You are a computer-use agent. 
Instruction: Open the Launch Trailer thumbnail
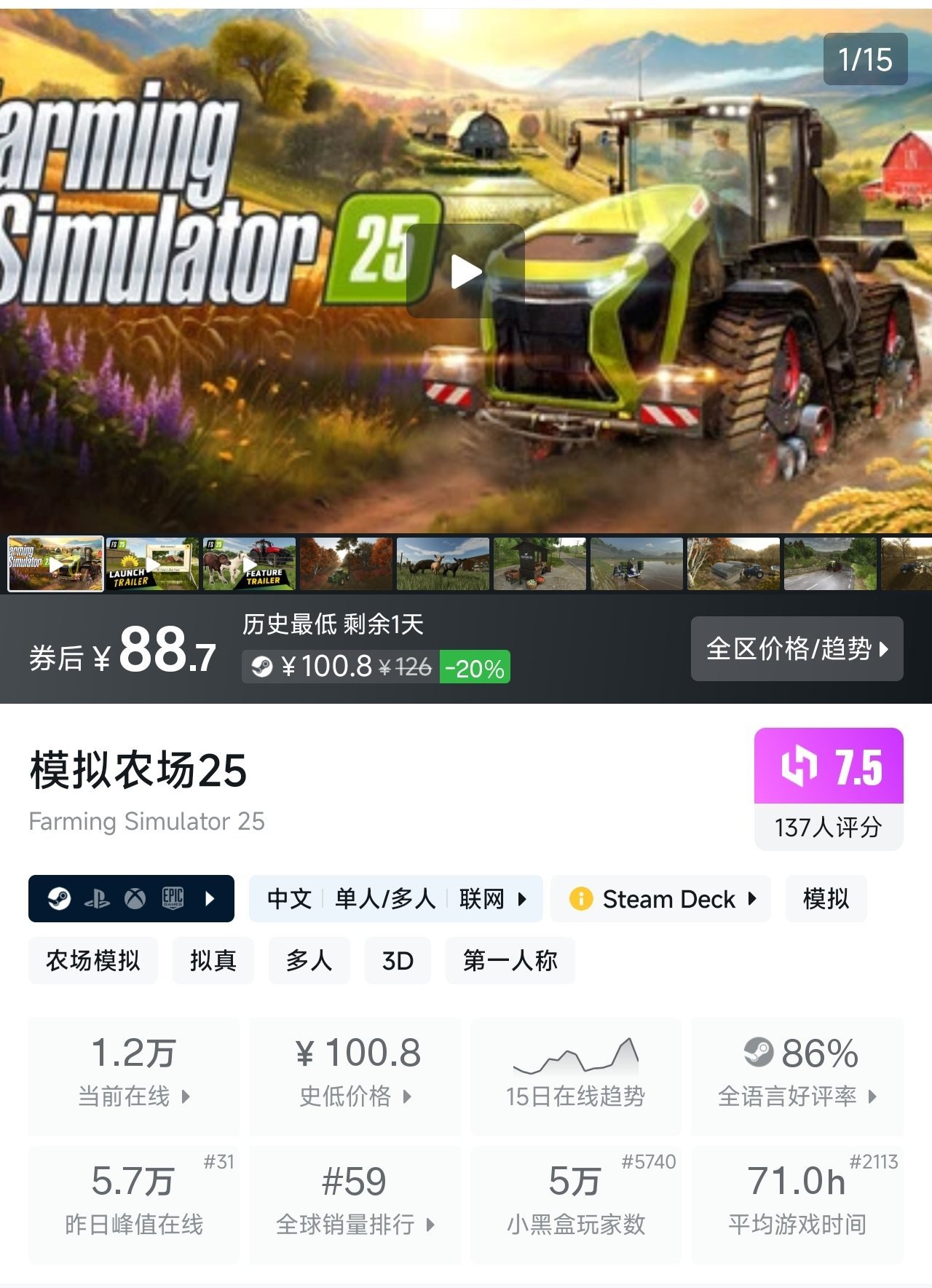(151, 564)
